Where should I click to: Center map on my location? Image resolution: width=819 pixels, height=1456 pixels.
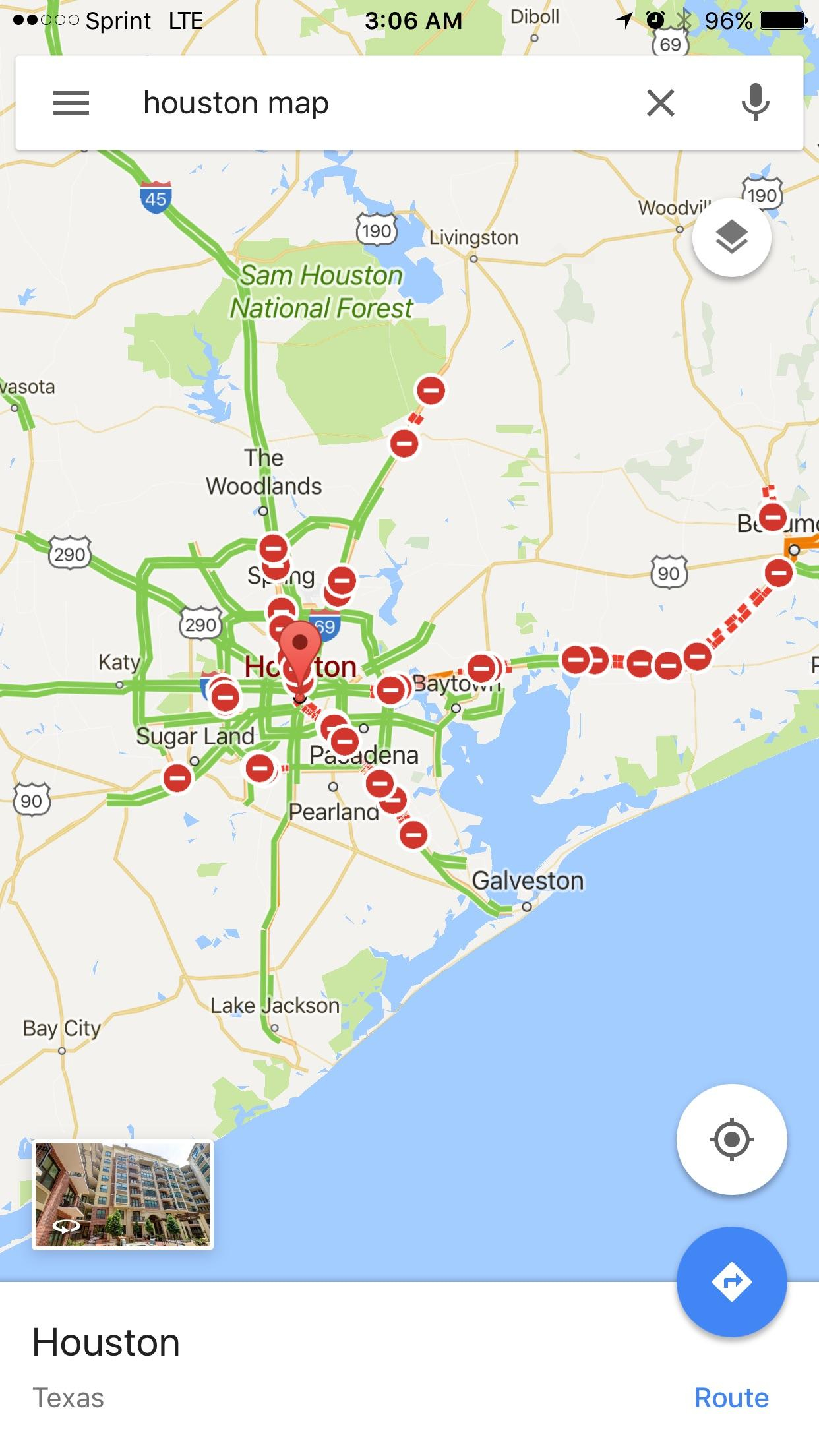[x=731, y=1139]
